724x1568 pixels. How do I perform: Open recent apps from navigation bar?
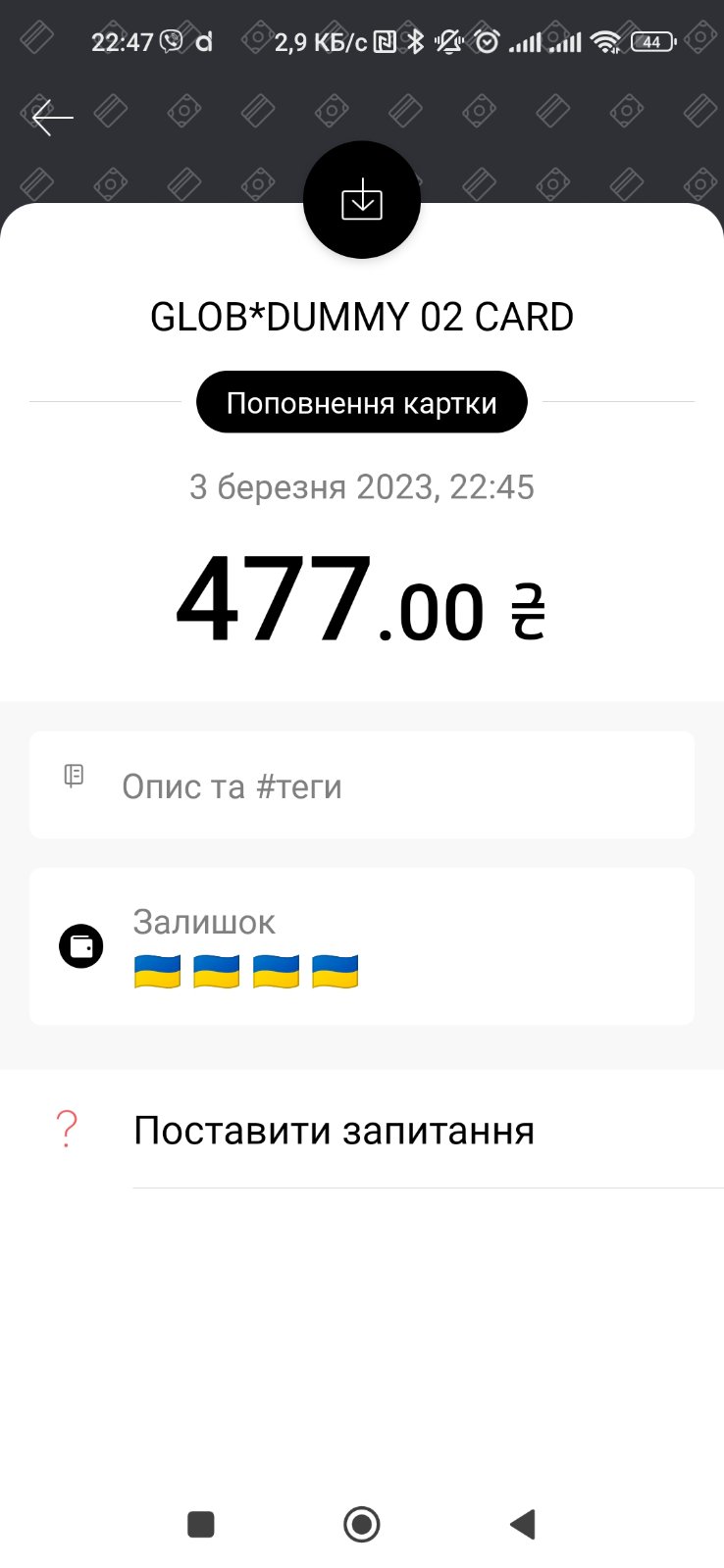click(x=201, y=1524)
